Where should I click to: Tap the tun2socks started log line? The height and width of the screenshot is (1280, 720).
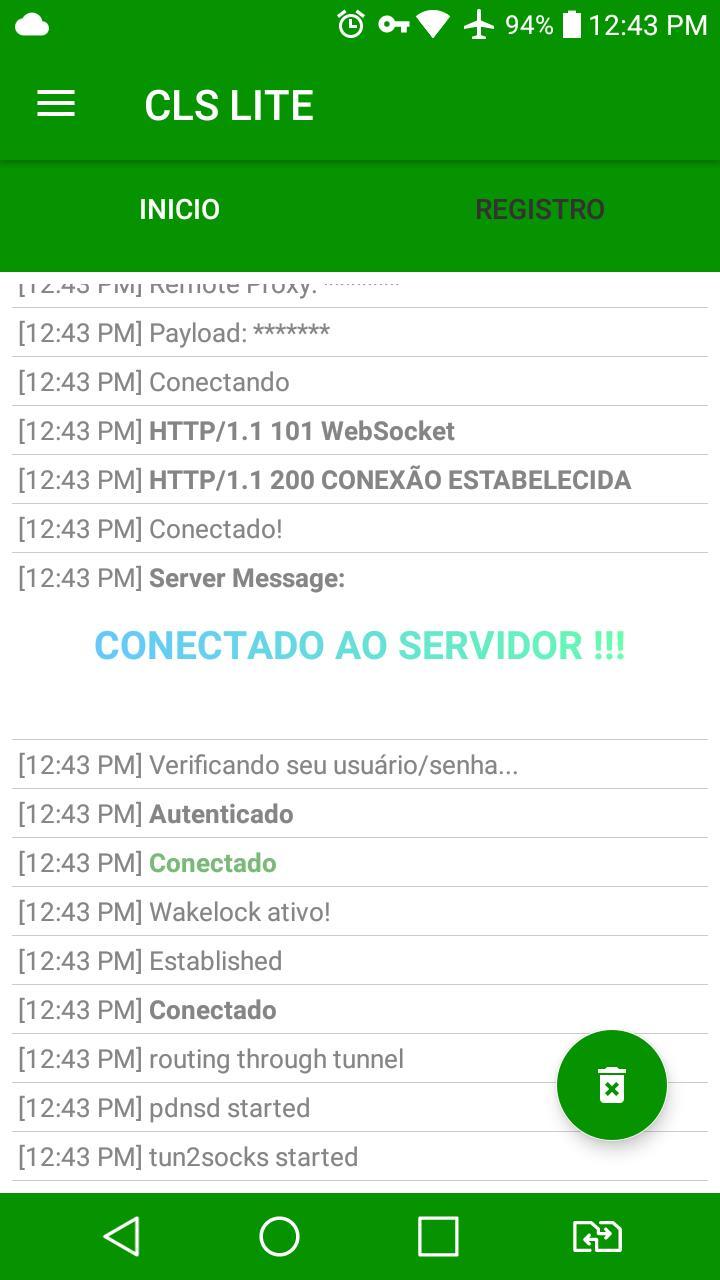click(x=186, y=1157)
